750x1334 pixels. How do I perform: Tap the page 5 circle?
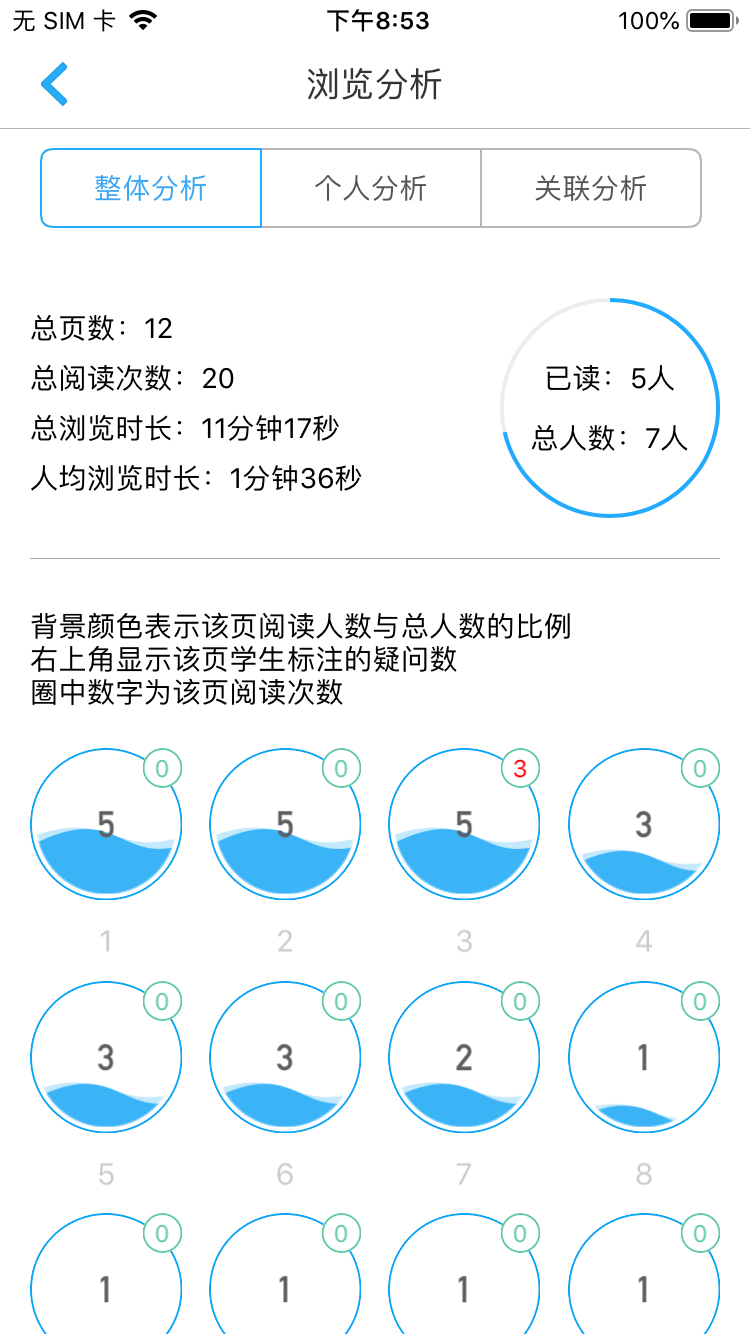click(106, 1058)
